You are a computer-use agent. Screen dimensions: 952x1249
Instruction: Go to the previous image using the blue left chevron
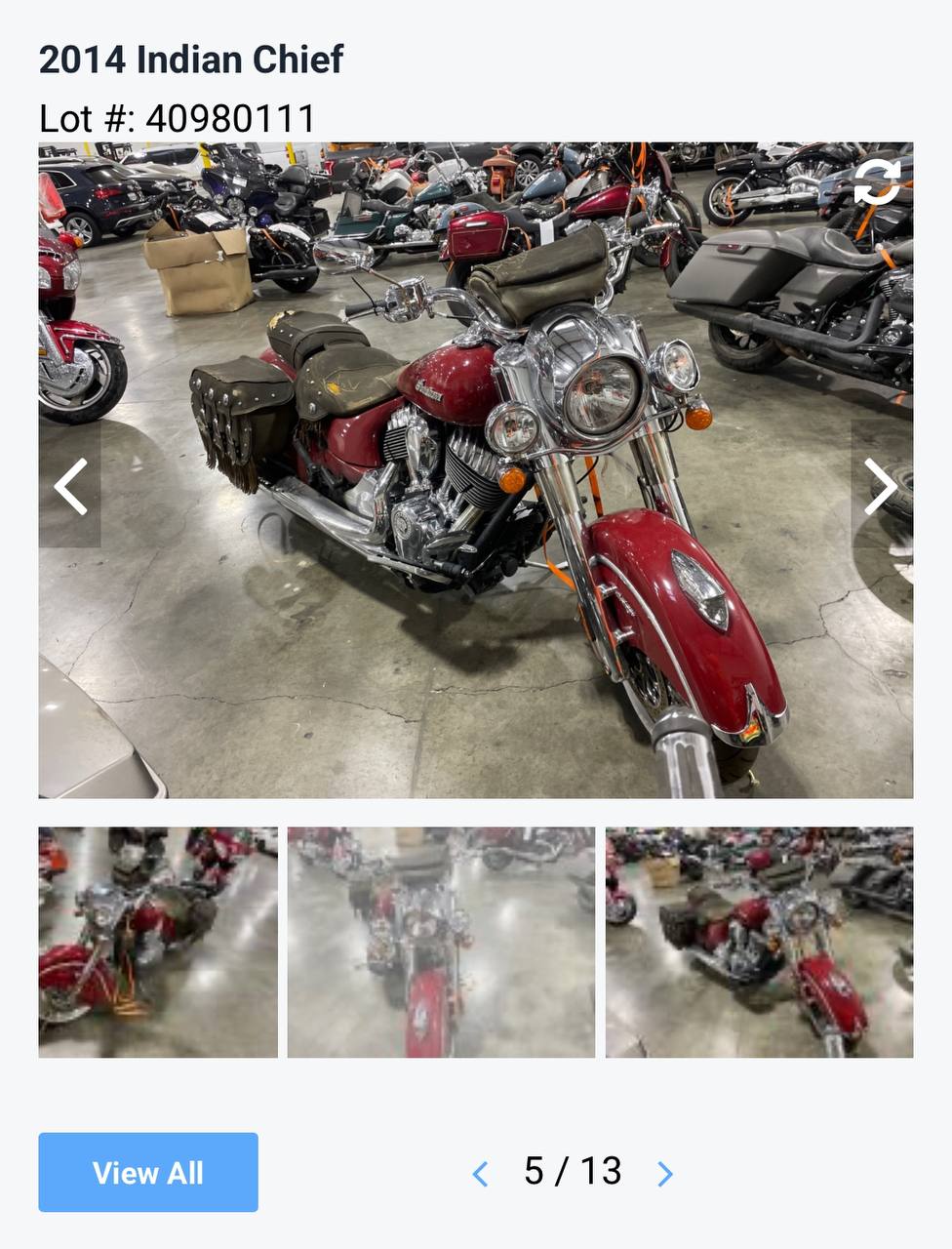tap(480, 1174)
